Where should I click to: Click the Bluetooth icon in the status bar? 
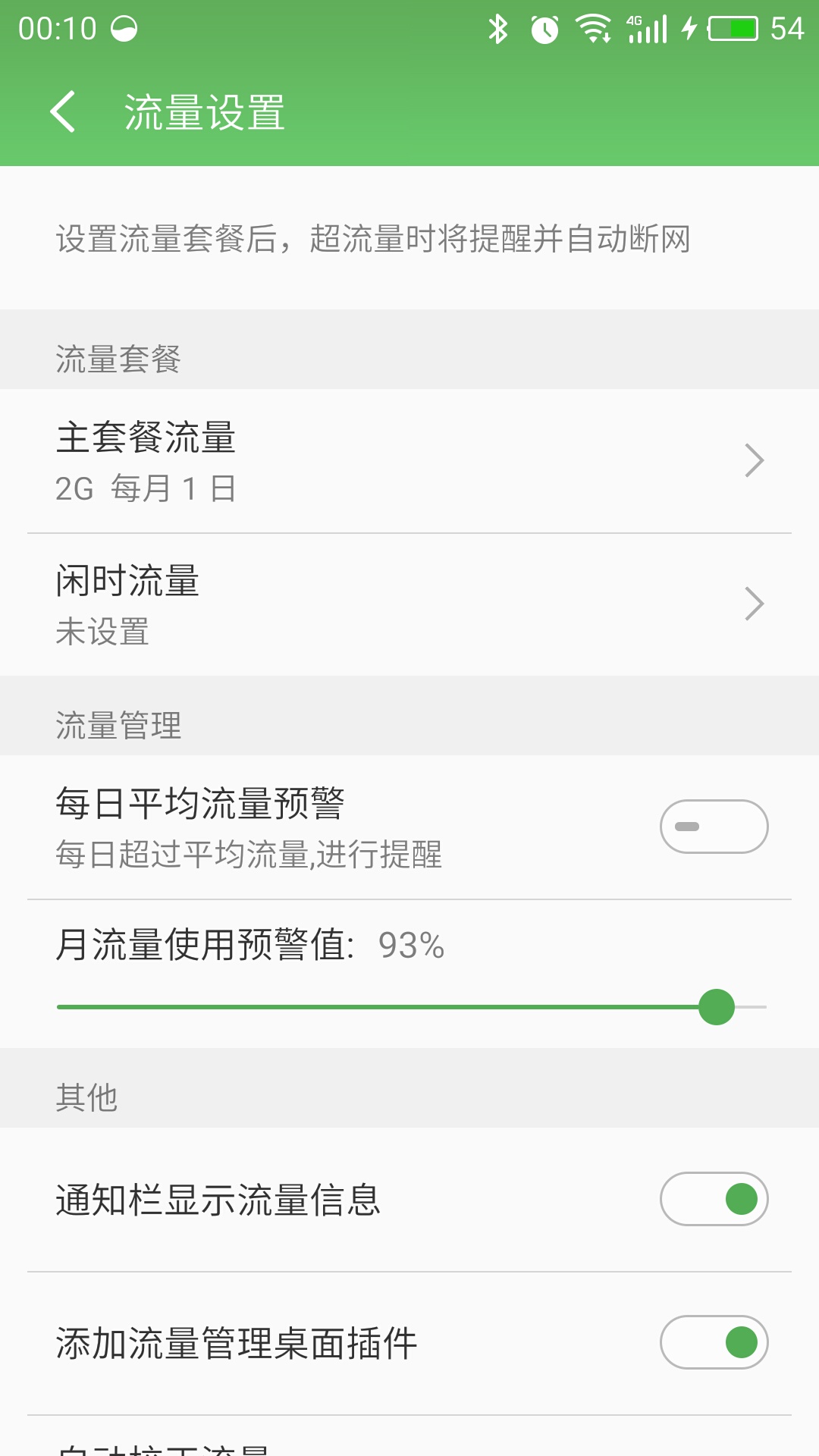point(497,27)
